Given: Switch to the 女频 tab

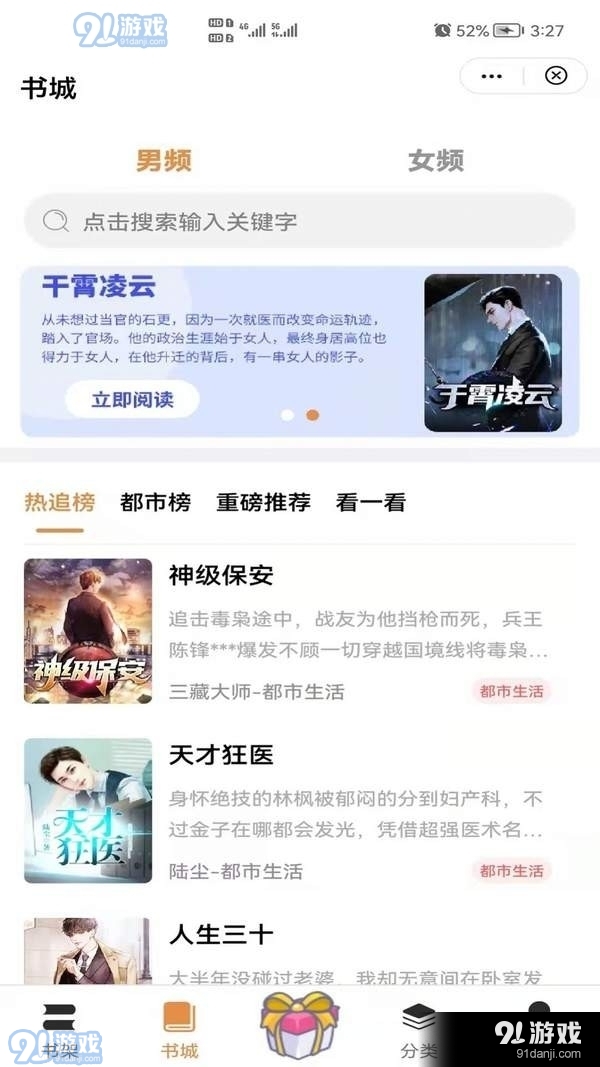Looking at the screenshot, I should (436, 161).
